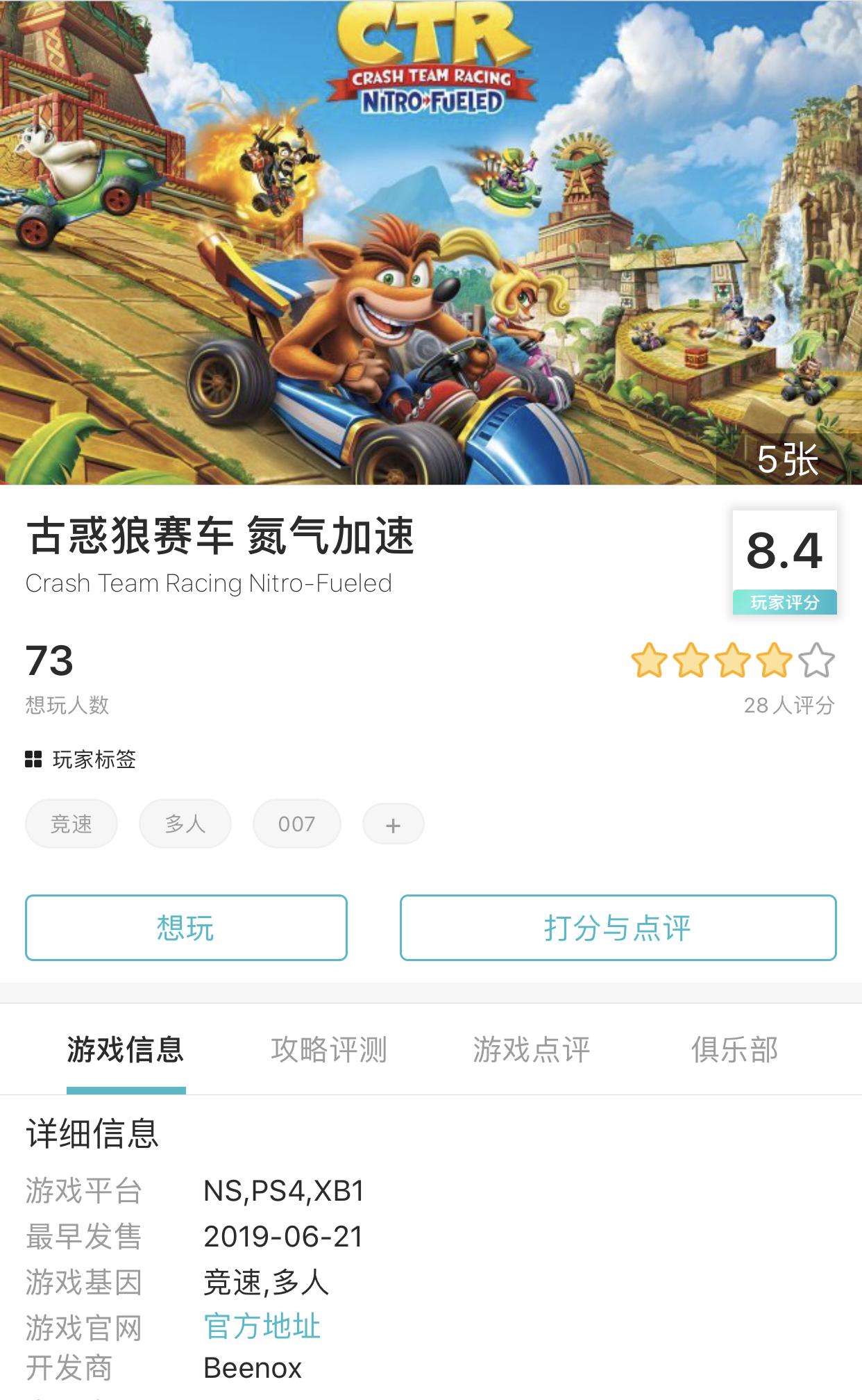Select the 007 player tag

[x=297, y=824]
